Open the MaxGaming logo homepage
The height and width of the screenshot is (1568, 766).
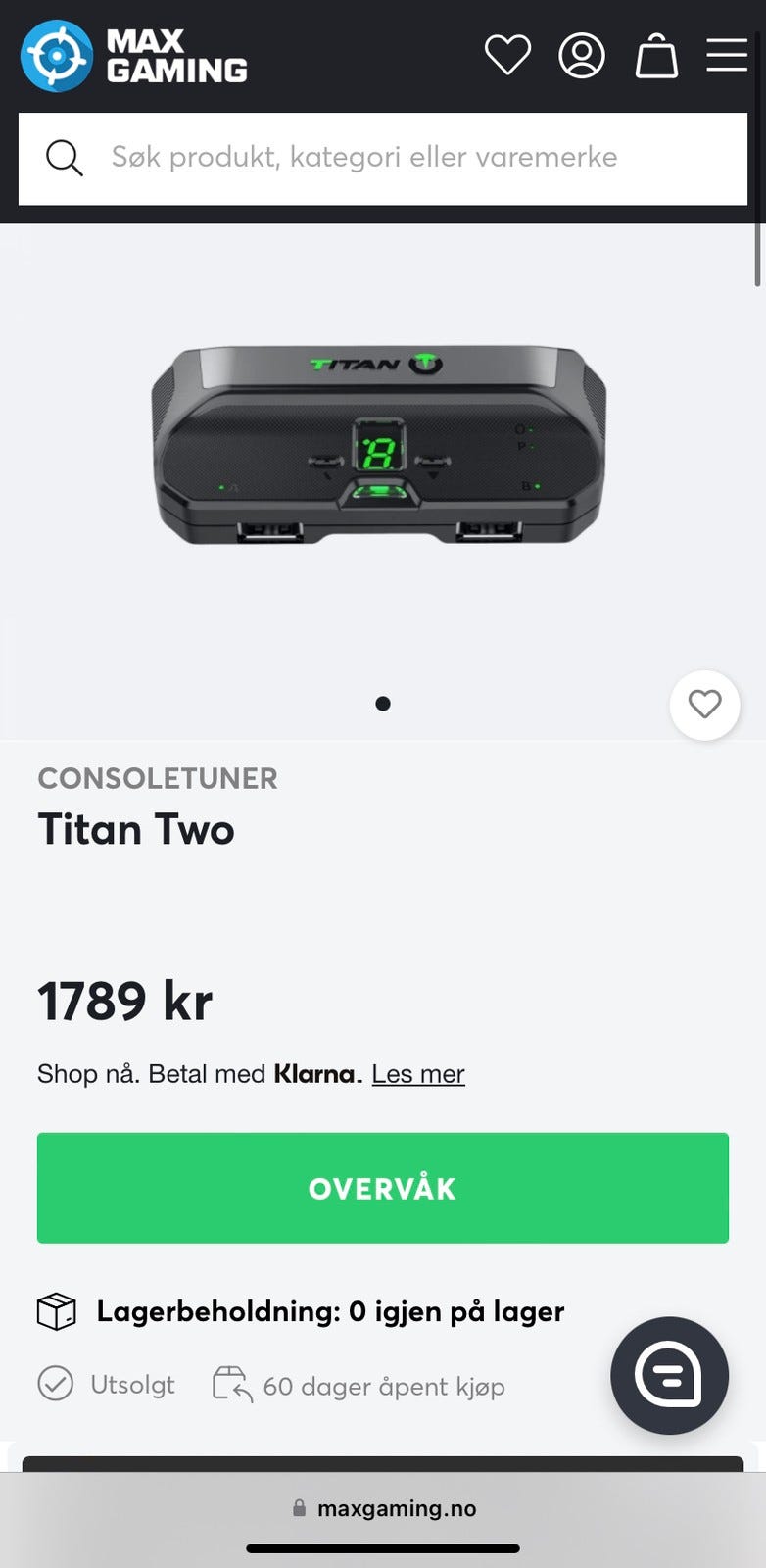(x=134, y=56)
